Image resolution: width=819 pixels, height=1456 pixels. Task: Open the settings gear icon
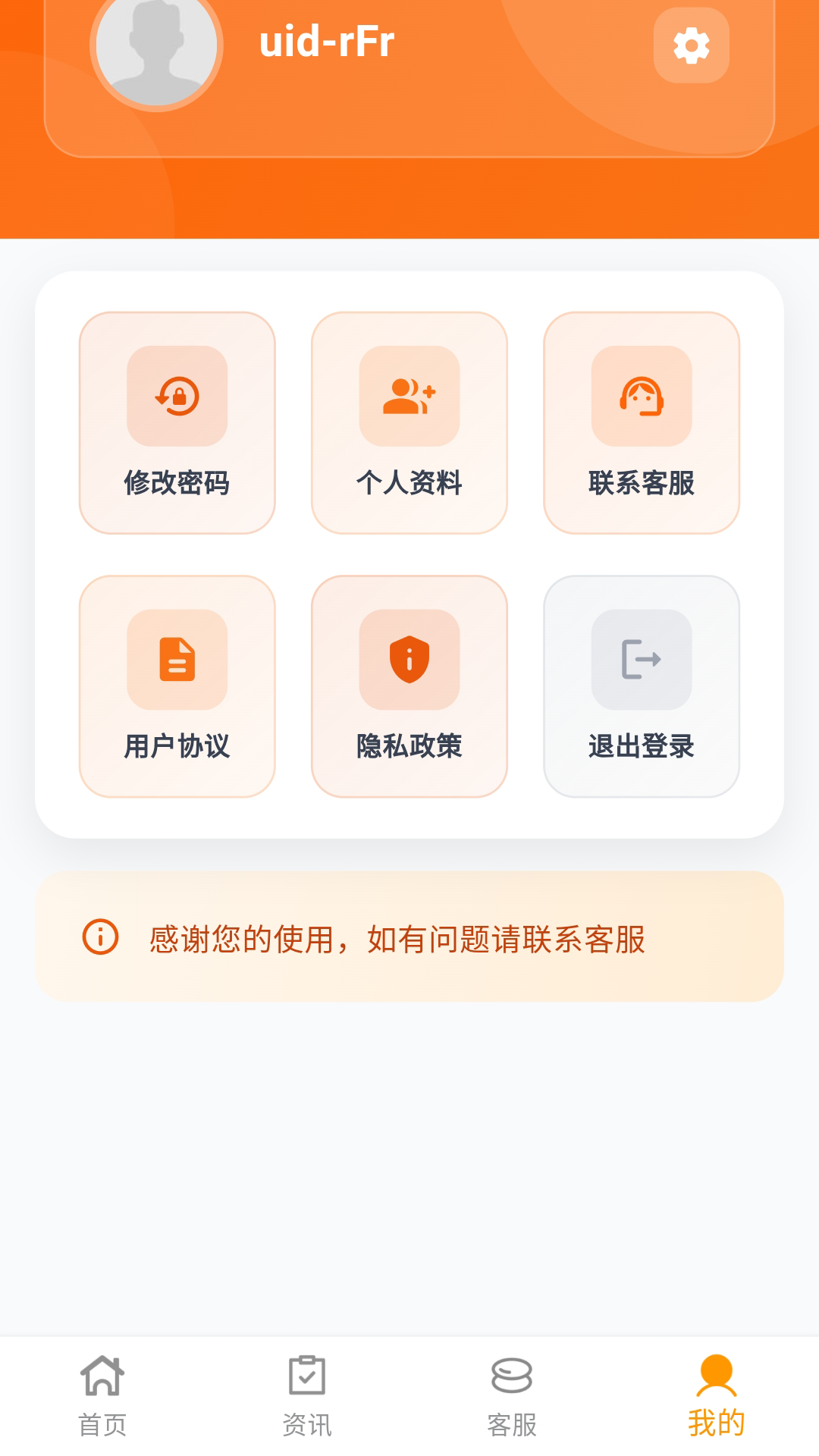click(691, 47)
